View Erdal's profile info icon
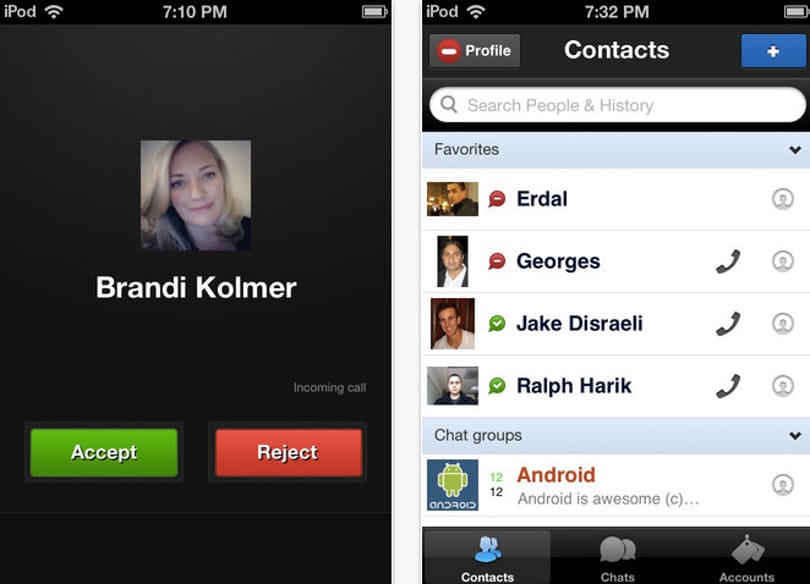The height and width of the screenshot is (584, 810). click(x=783, y=199)
